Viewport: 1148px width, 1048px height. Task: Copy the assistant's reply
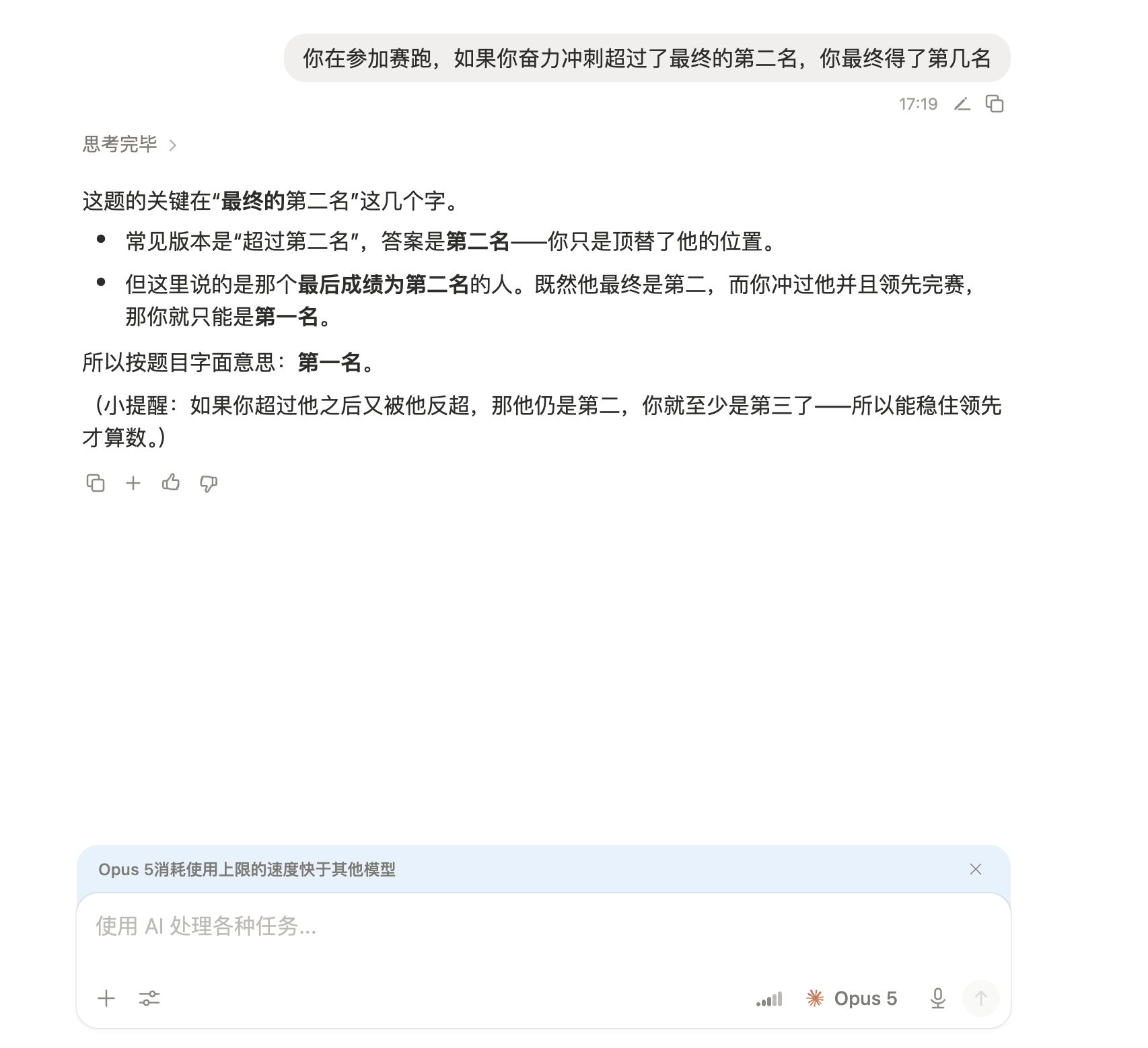[x=96, y=483]
